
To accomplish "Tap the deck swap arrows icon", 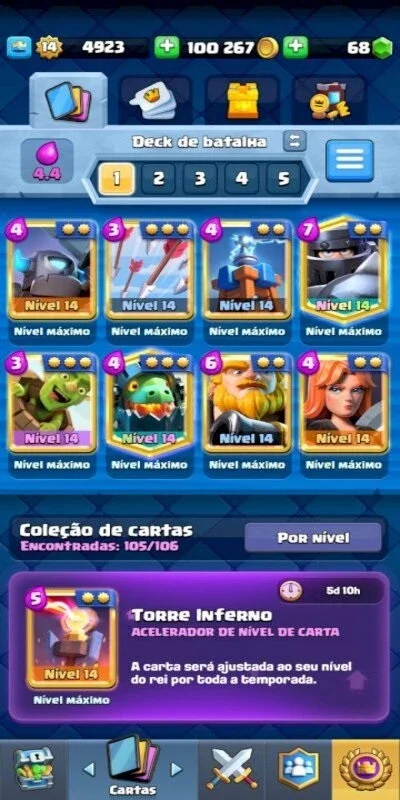I will click(294, 141).
